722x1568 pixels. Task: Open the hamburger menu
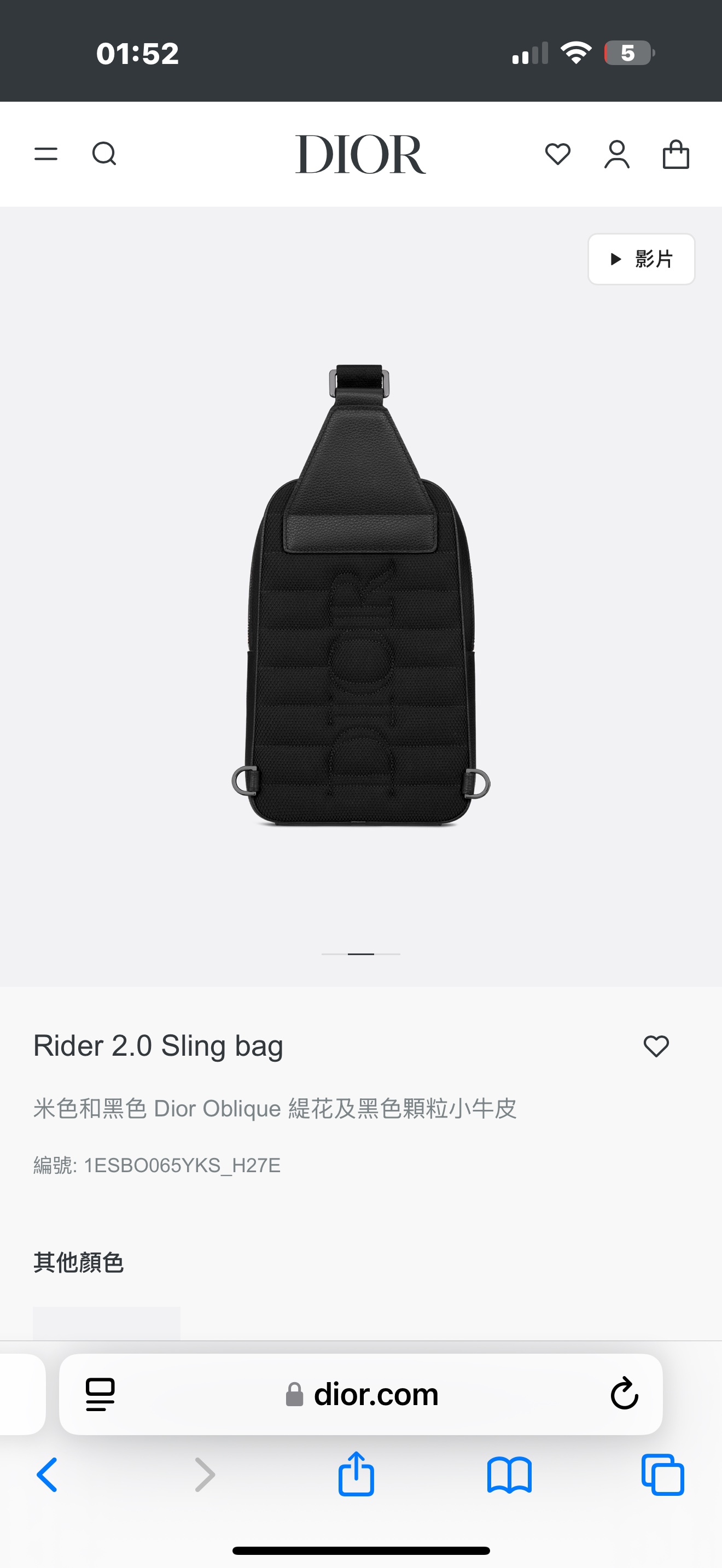click(45, 154)
